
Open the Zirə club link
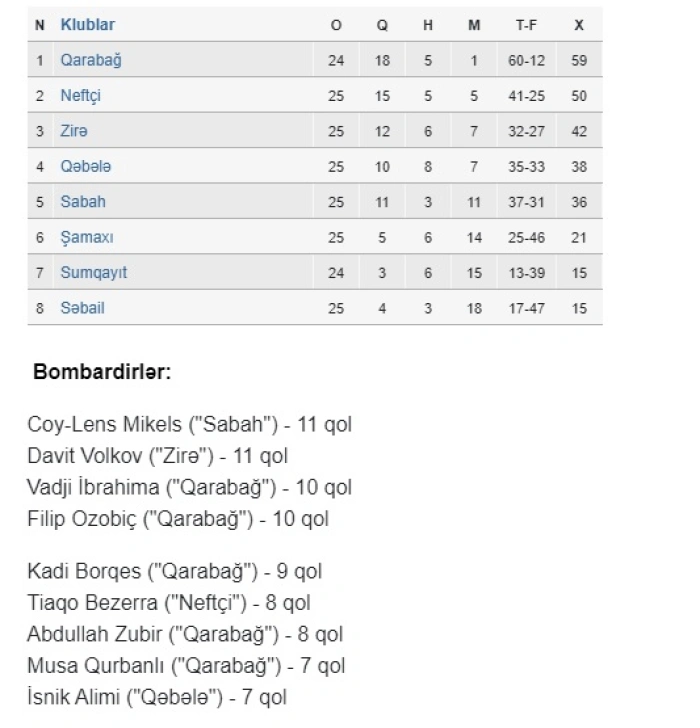click(x=74, y=131)
